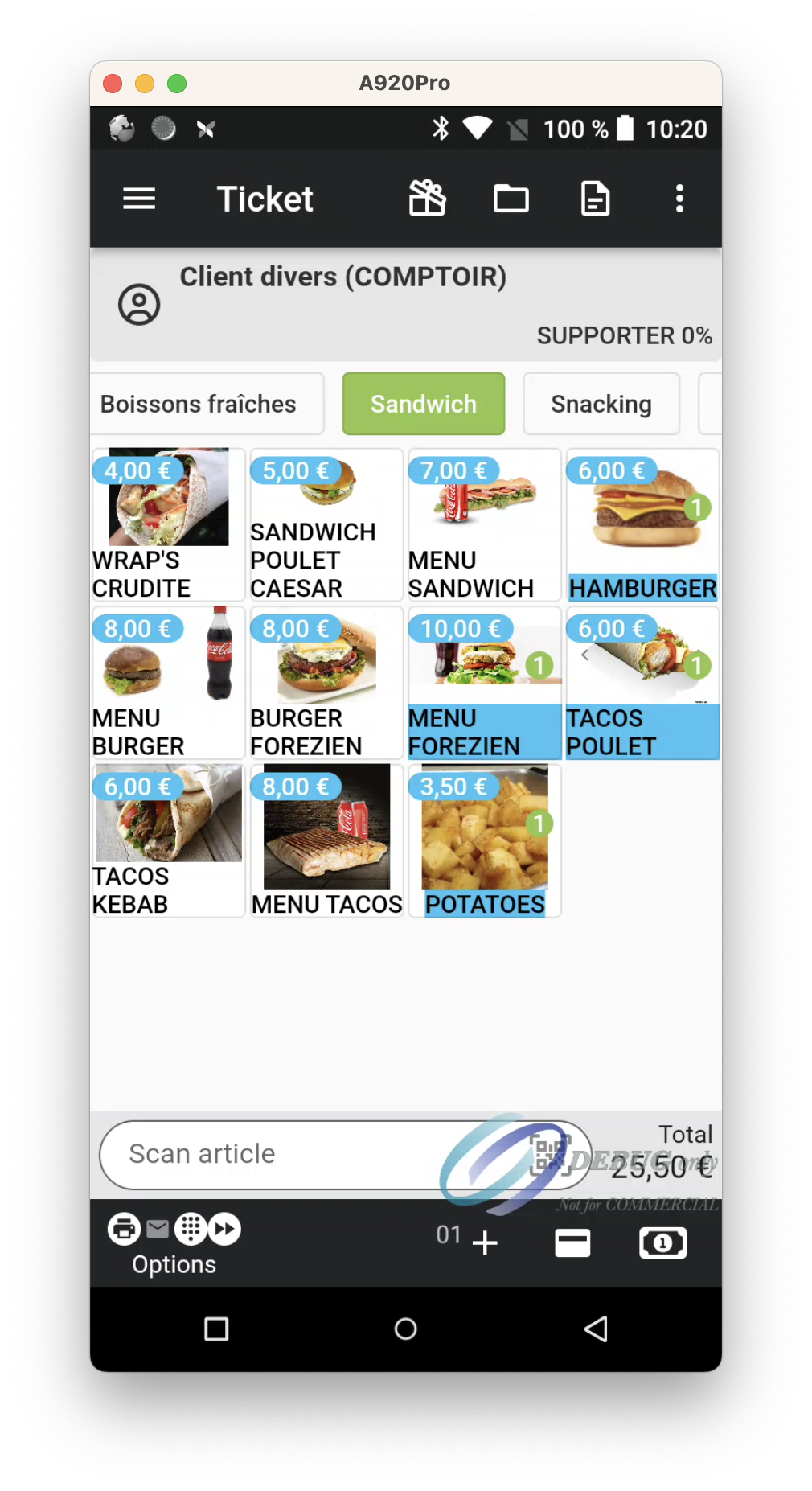812x1491 pixels.
Task: Add MENU BURGER to ticket
Action: pos(168,683)
